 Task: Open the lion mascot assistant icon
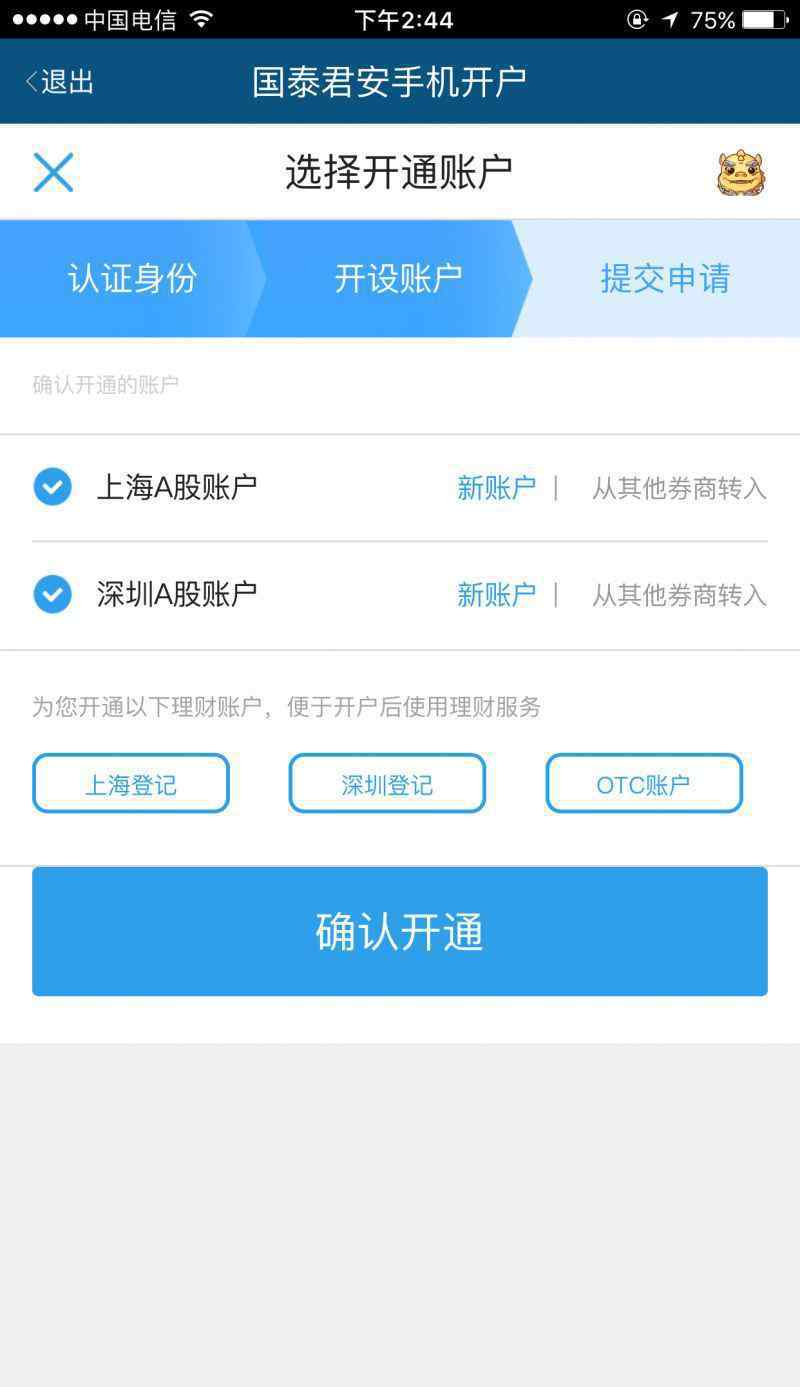point(741,172)
